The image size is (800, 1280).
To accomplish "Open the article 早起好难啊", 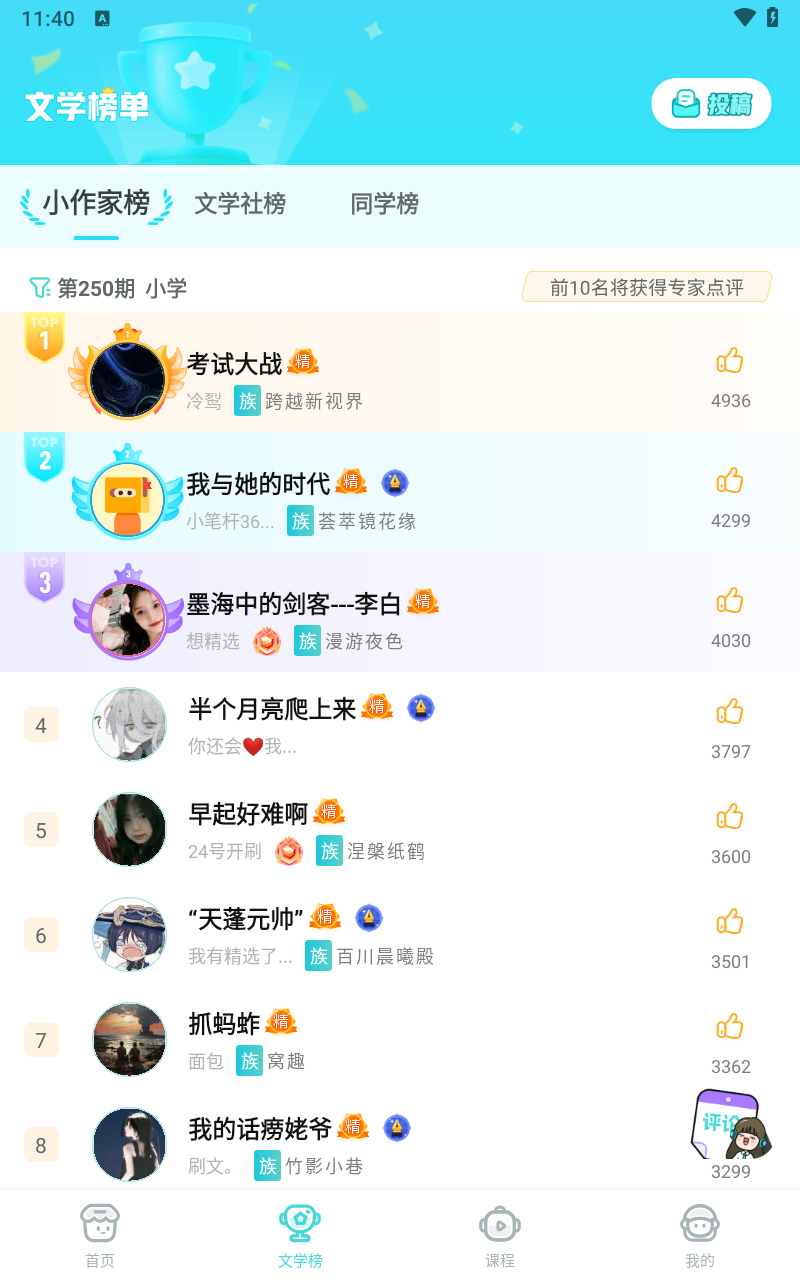I will [x=248, y=813].
